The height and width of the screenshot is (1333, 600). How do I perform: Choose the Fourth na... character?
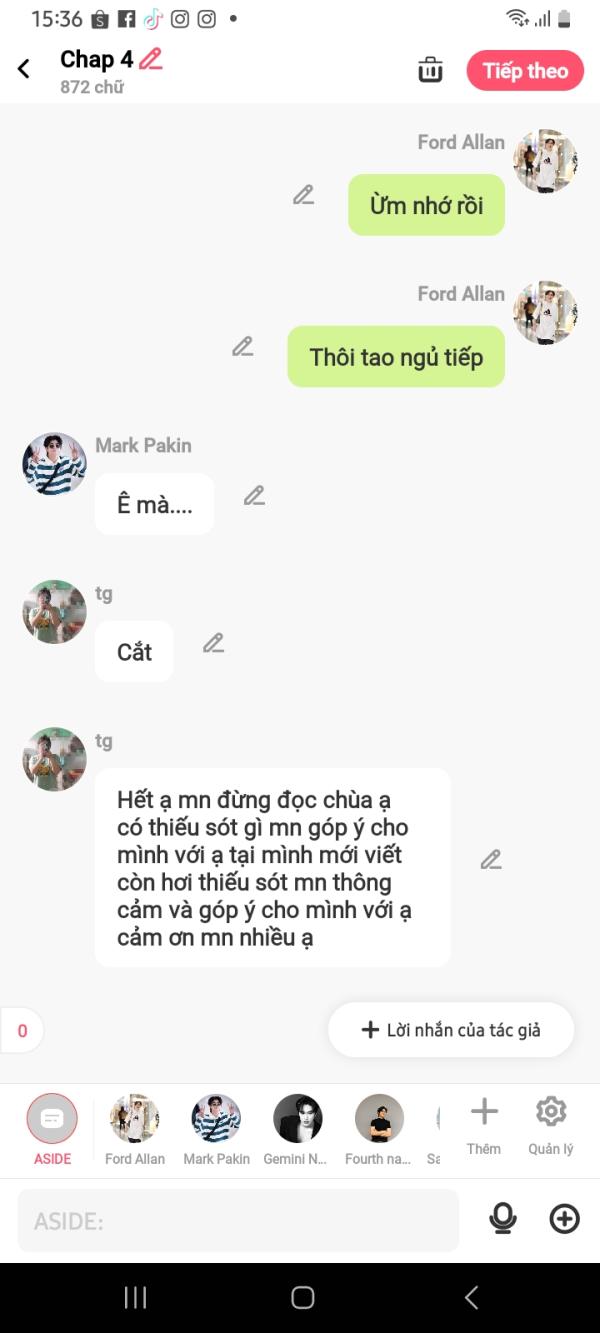[379, 1128]
